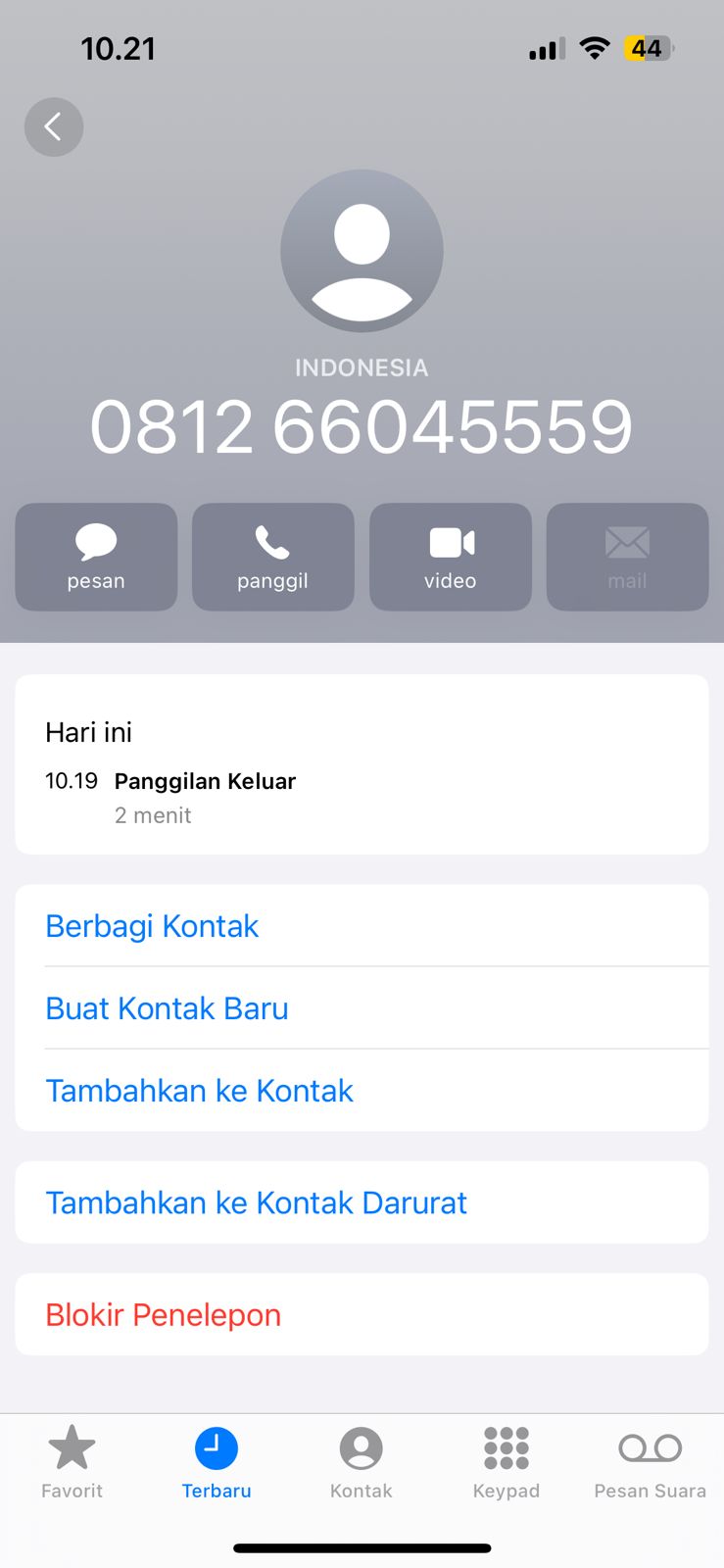This screenshot has height=1568, width=724.
Task: Create contact with Buat Kontak Baru
Action: (x=167, y=1007)
